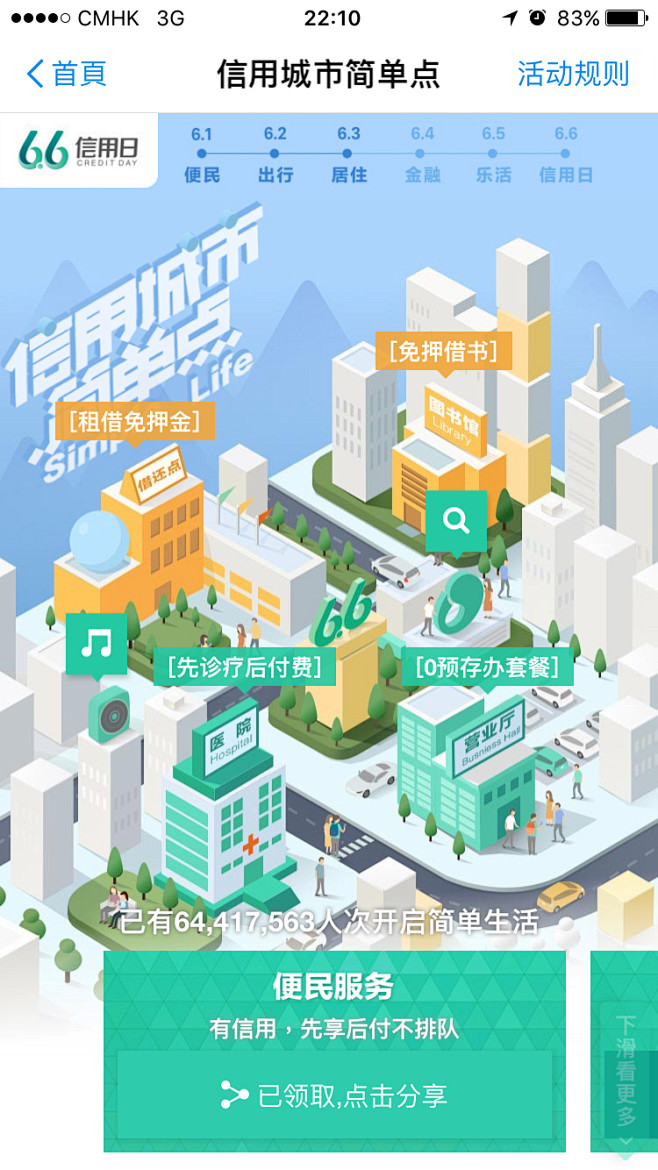Select 6.2 出行 on the timeline
Viewport: 658px width, 1170px height.
tap(275, 155)
